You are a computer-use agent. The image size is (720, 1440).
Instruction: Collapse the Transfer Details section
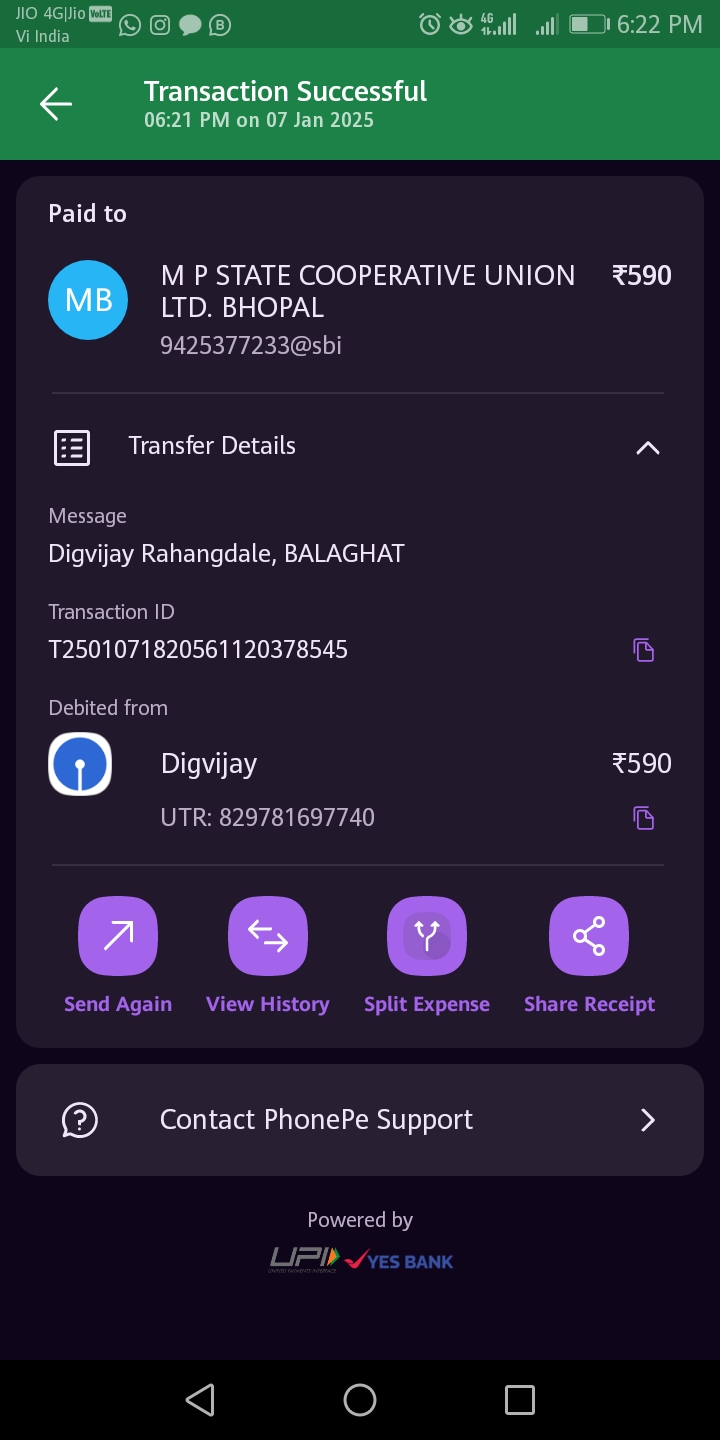pyautogui.click(x=648, y=448)
